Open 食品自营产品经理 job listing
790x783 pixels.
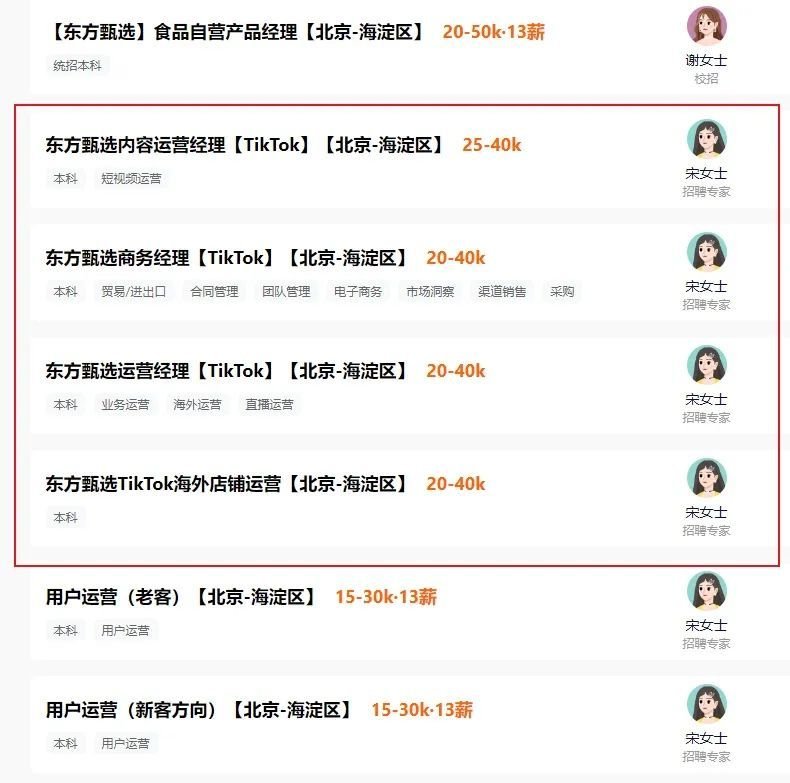pos(238,32)
